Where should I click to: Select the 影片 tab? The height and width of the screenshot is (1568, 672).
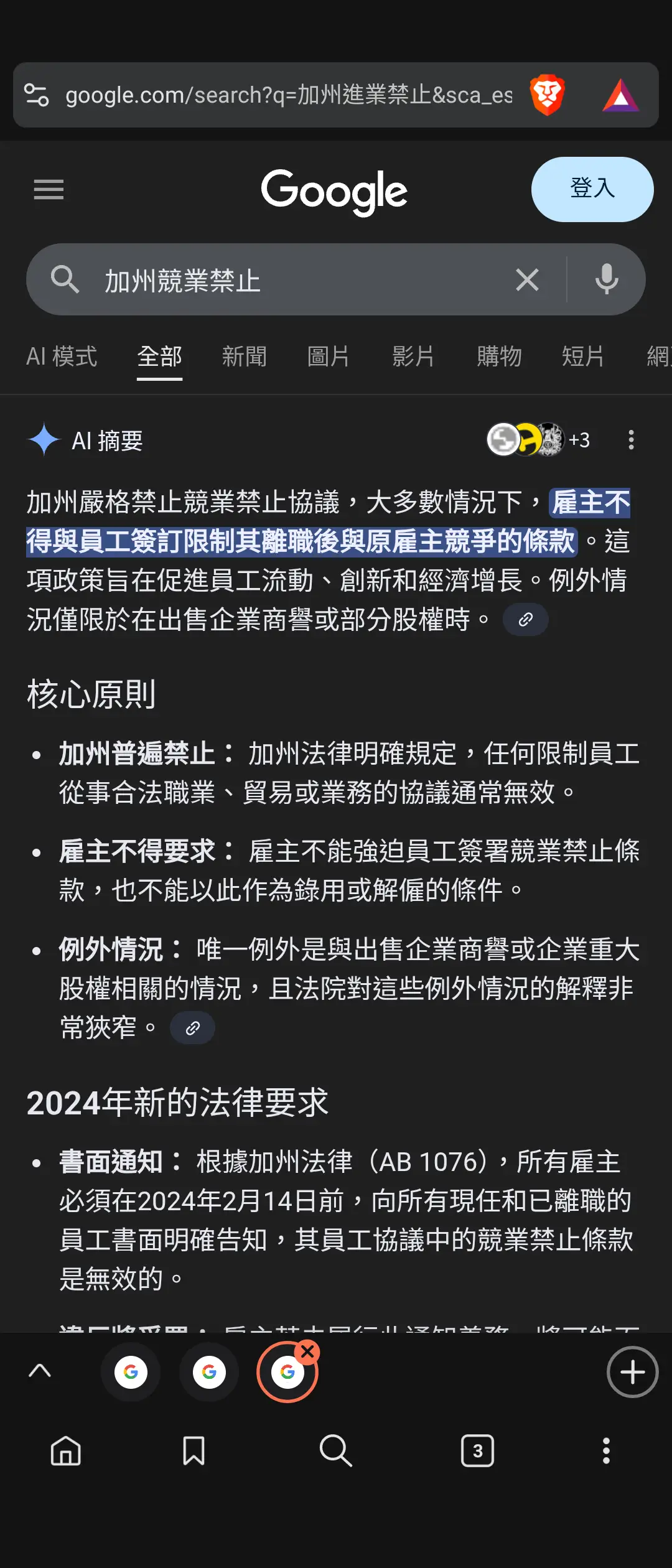click(x=413, y=357)
